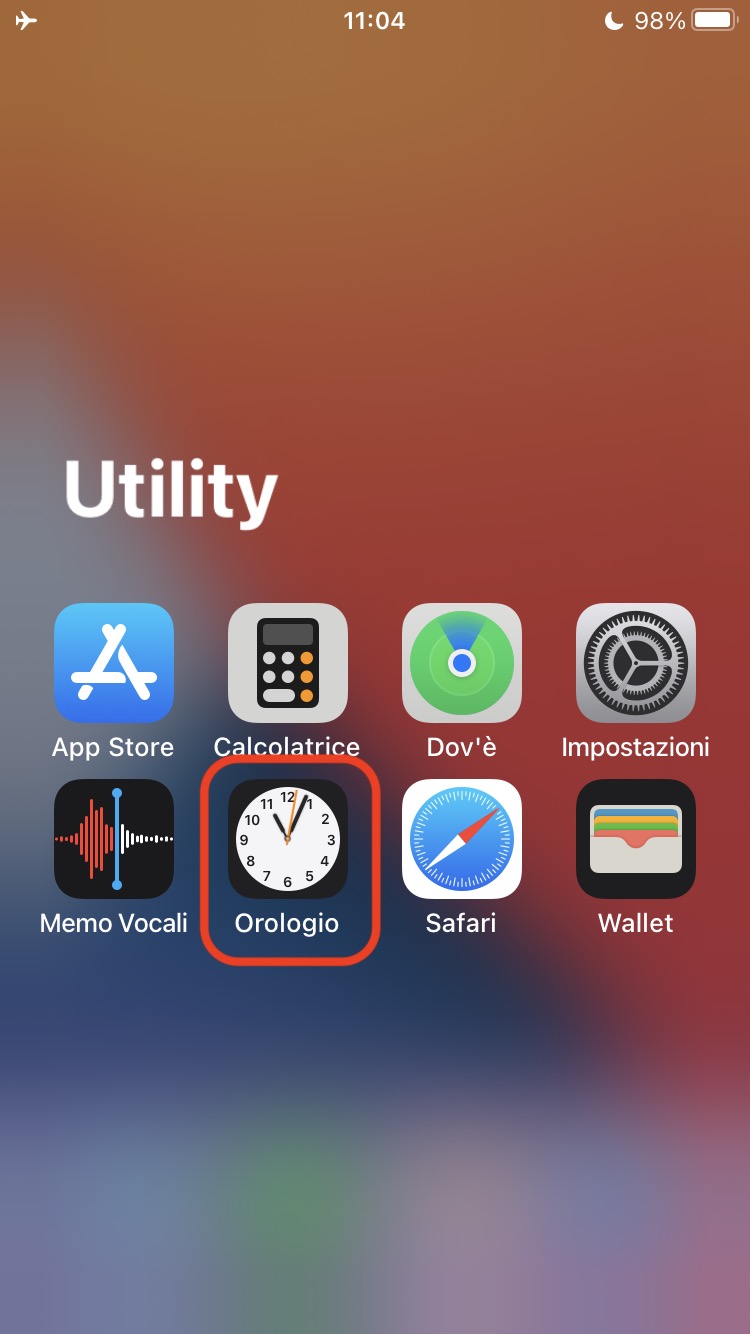The image size is (750, 1334).
Task: Open the App Store app
Action: tap(114, 663)
